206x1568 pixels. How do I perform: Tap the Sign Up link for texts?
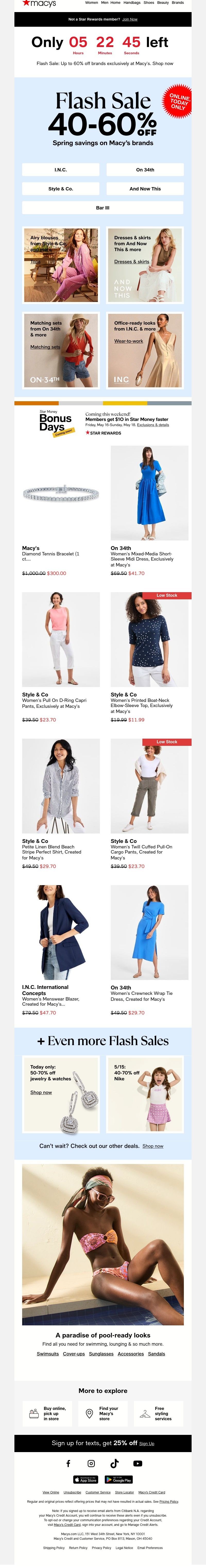click(x=146, y=1443)
